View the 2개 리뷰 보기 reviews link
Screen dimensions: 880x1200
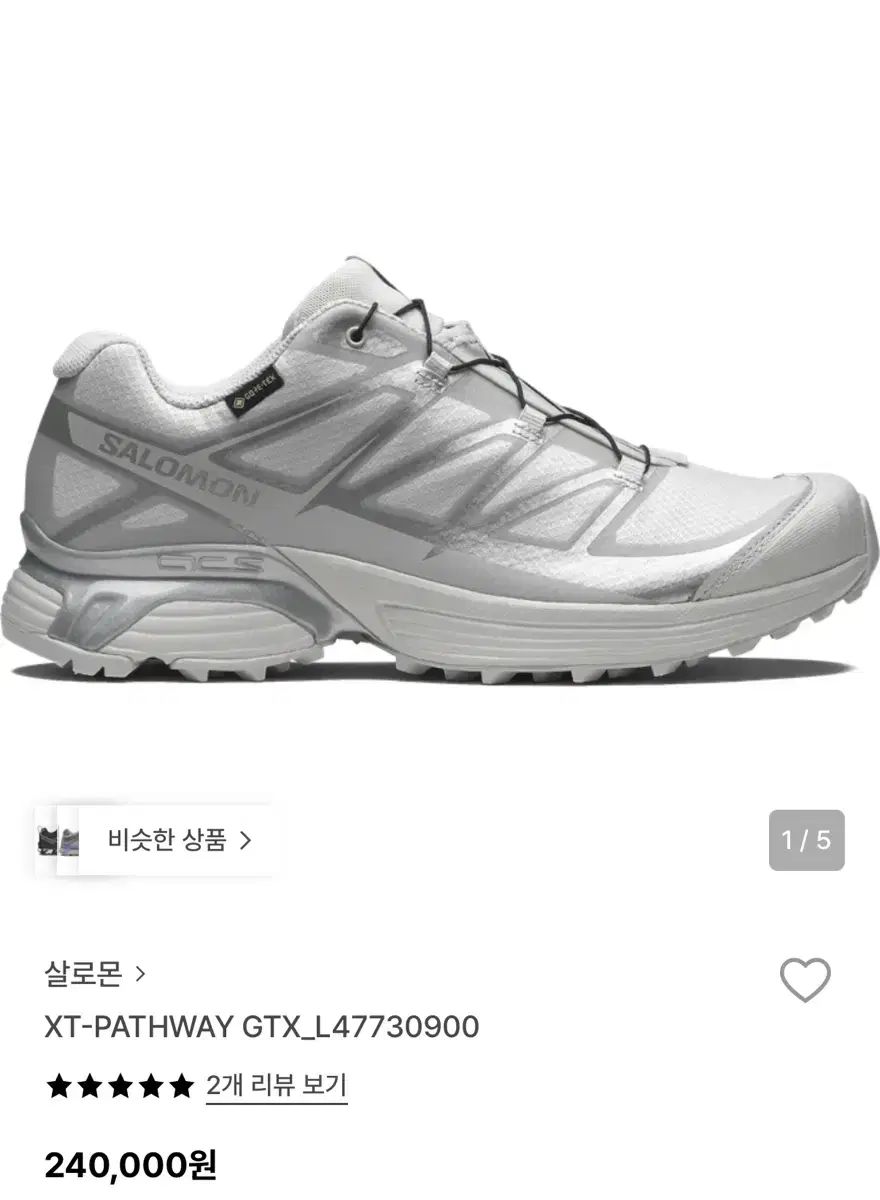coord(276,1085)
